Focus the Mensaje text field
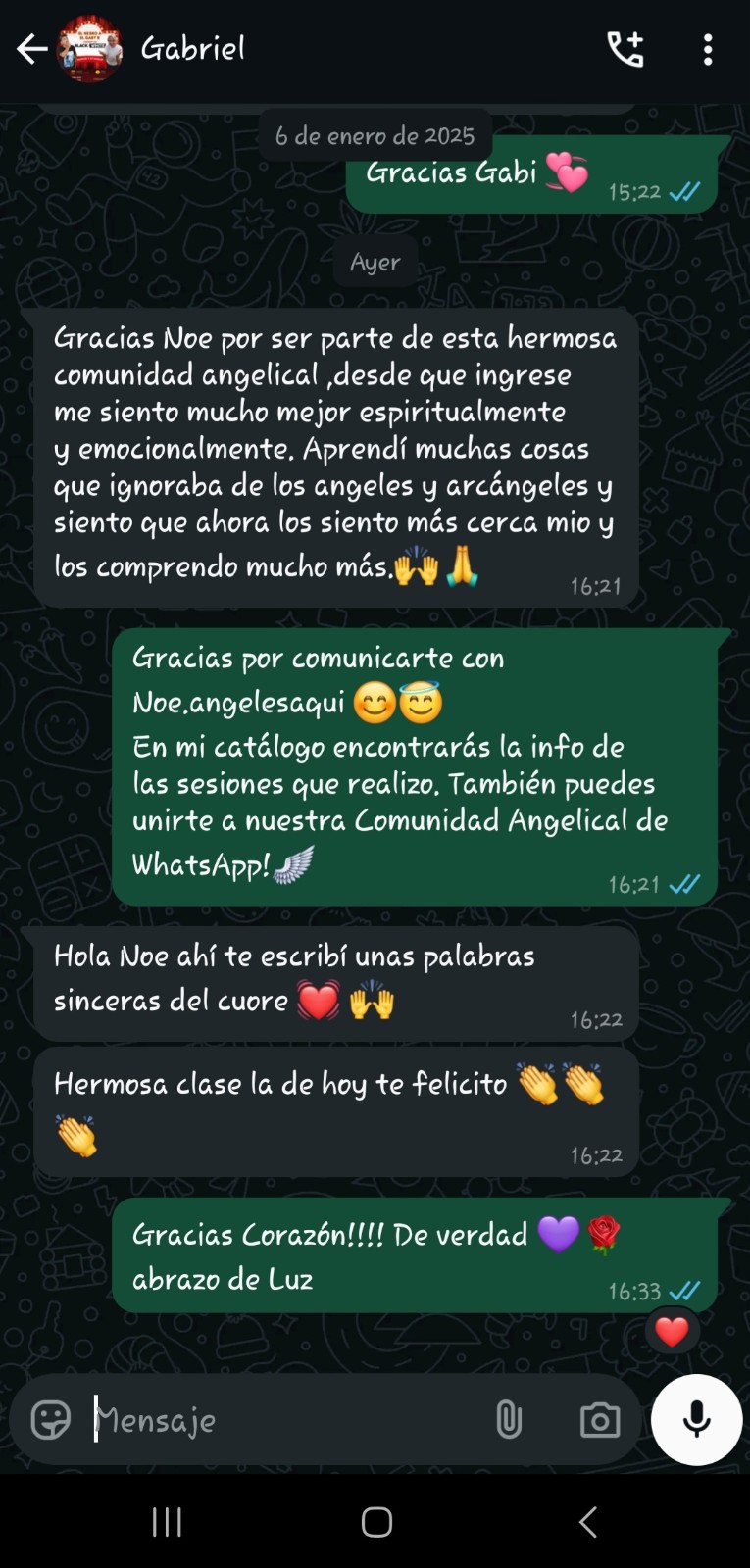 pyautogui.click(x=284, y=1419)
